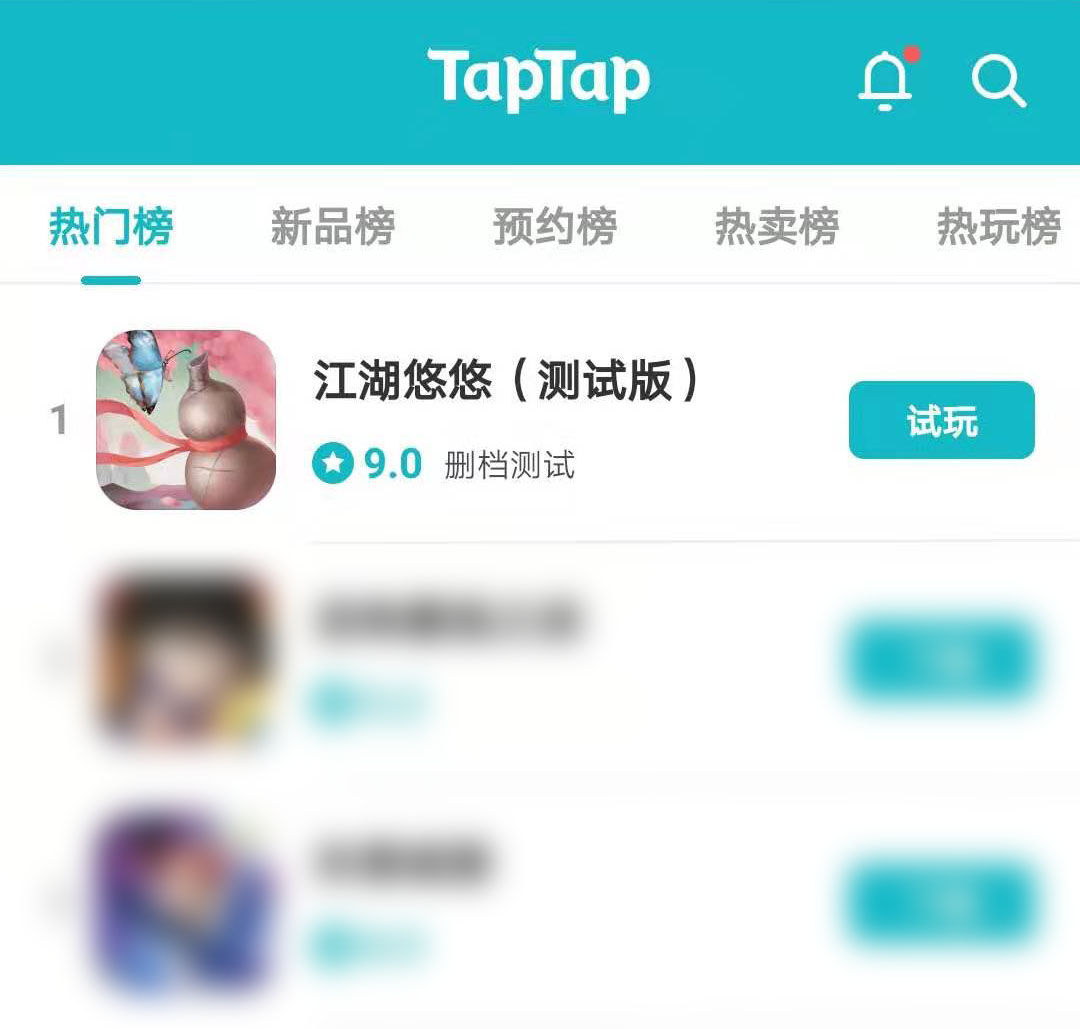Switch to the 新品榜 tab
The height and width of the screenshot is (1029, 1080).
332,227
